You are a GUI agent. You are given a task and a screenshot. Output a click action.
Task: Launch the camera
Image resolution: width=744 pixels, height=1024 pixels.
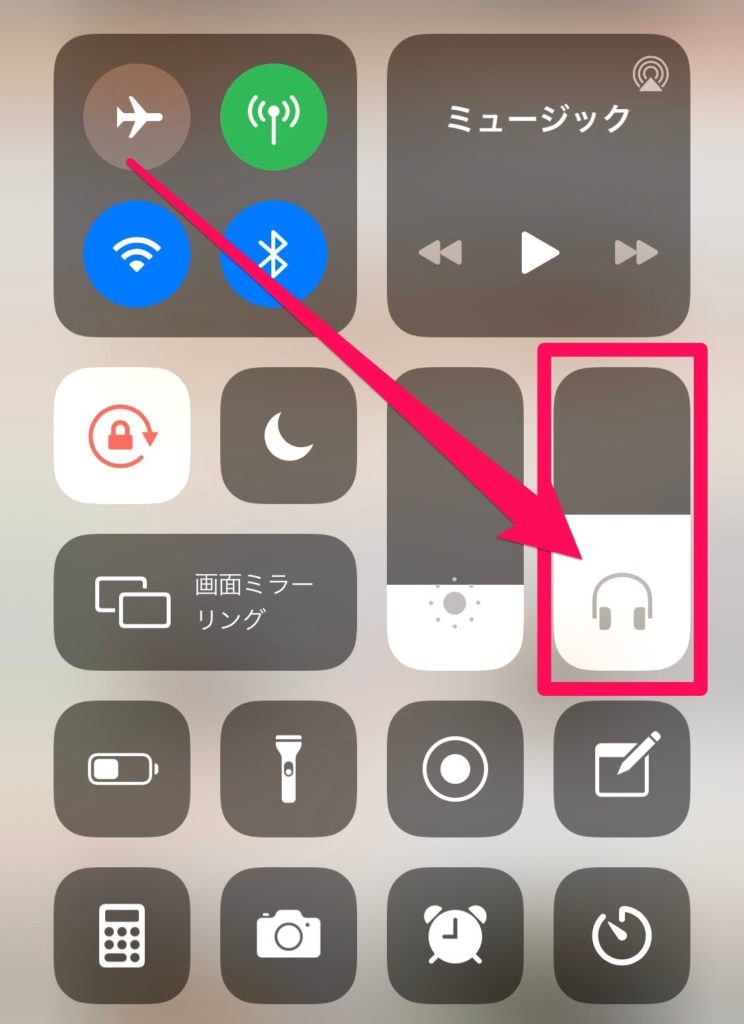288,935
